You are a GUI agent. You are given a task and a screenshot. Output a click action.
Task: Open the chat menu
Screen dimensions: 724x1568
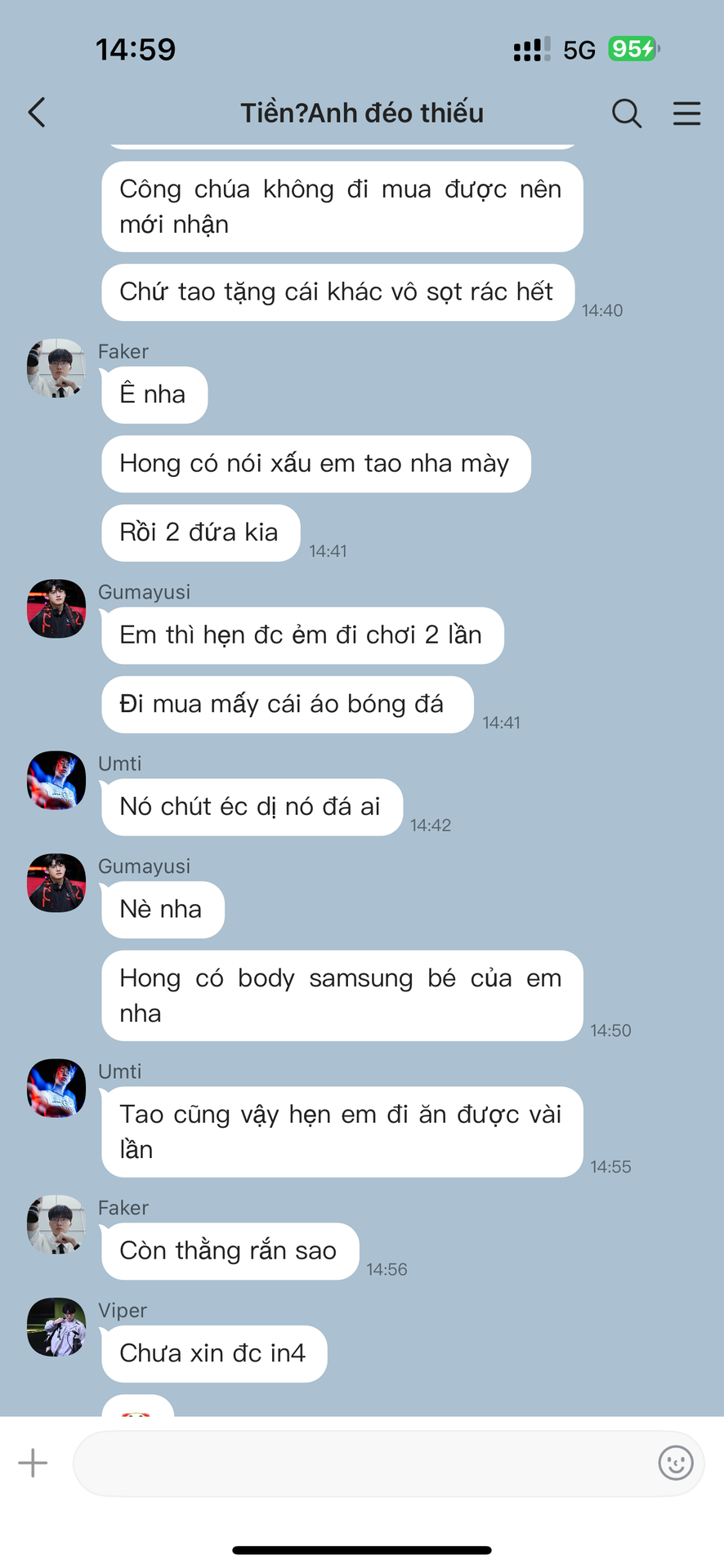click(x=686, y=113)
